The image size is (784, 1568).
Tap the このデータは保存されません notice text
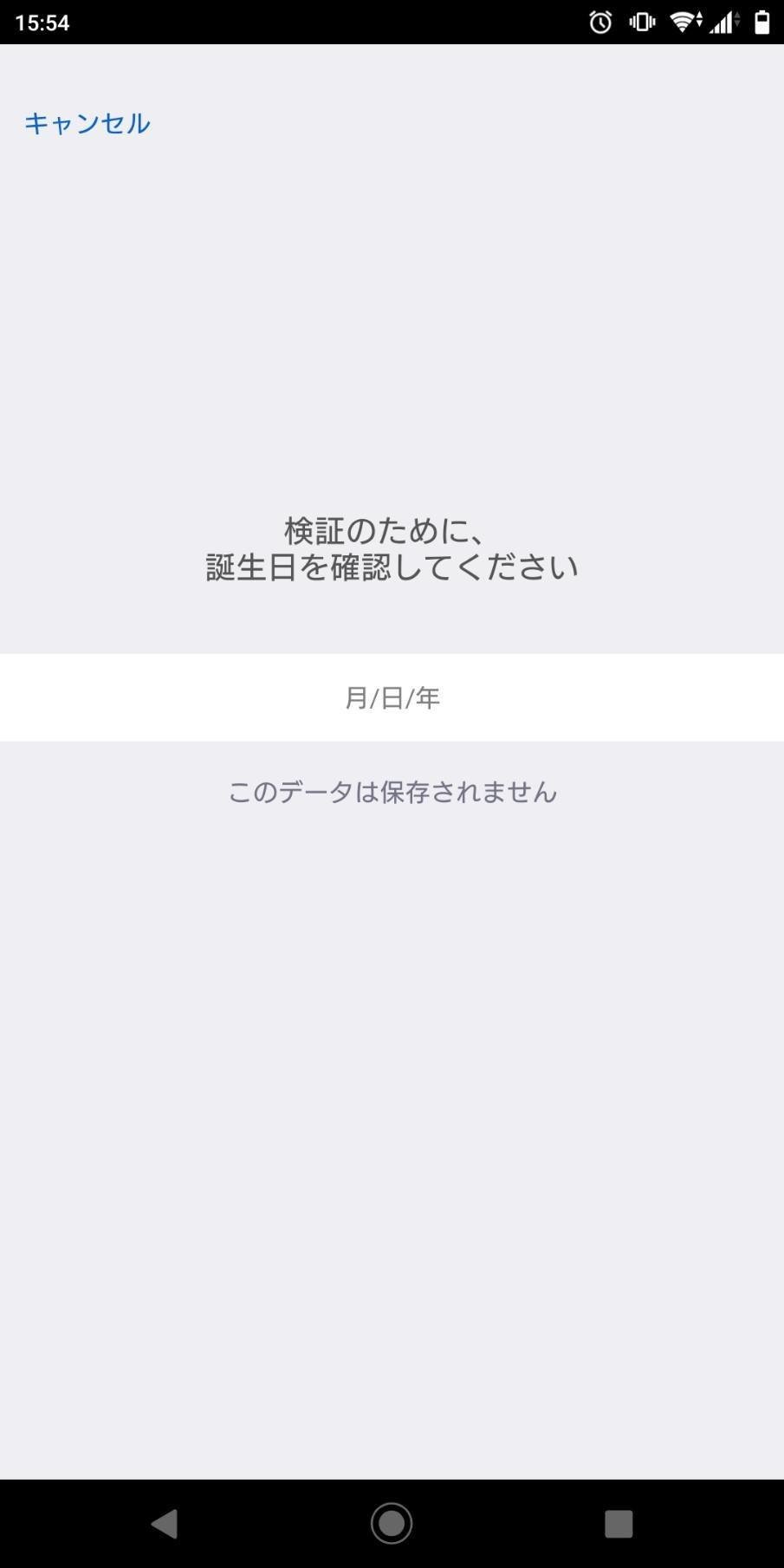tap(392, 791)
